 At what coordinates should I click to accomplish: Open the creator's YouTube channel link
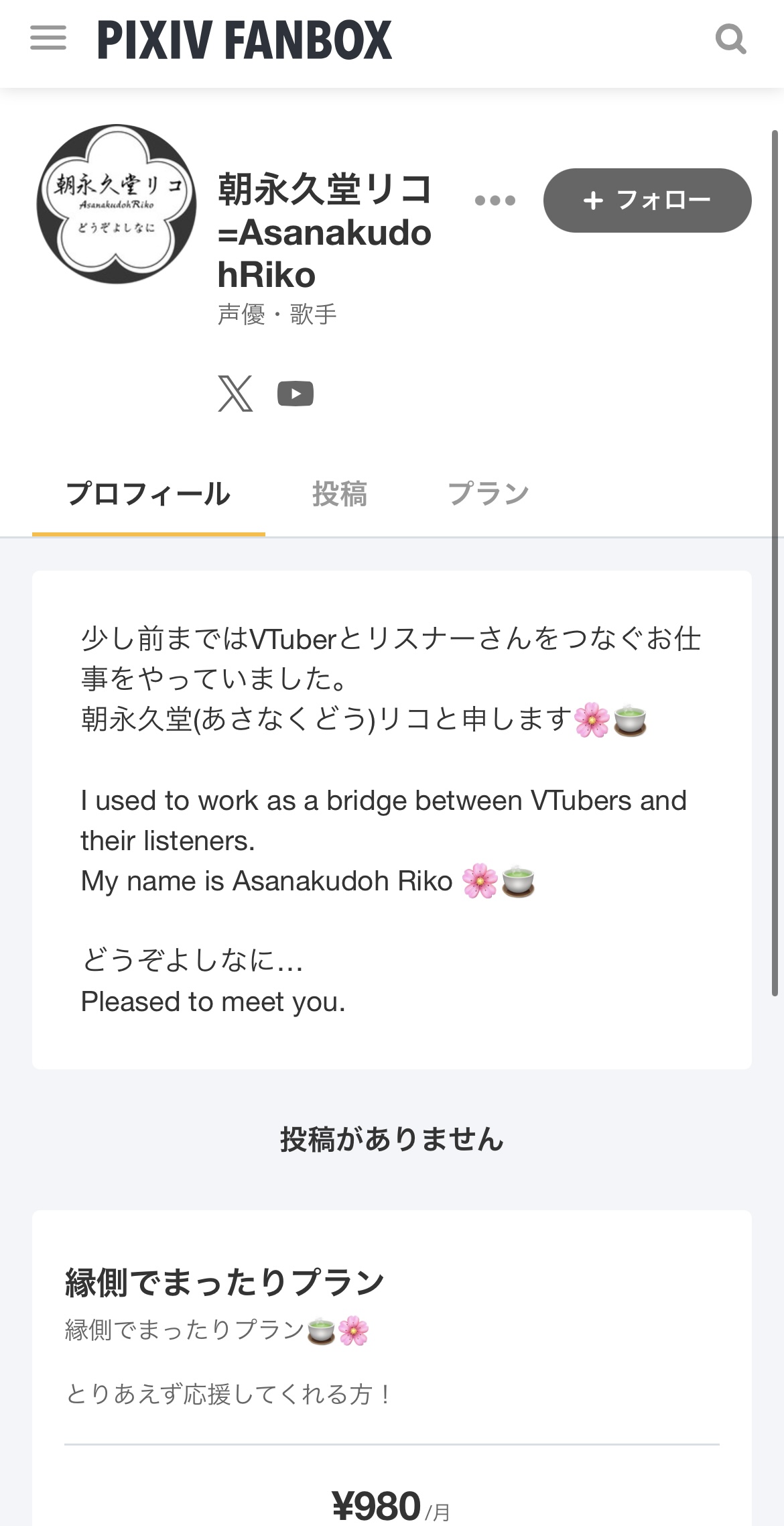click(x=296, y=394)
